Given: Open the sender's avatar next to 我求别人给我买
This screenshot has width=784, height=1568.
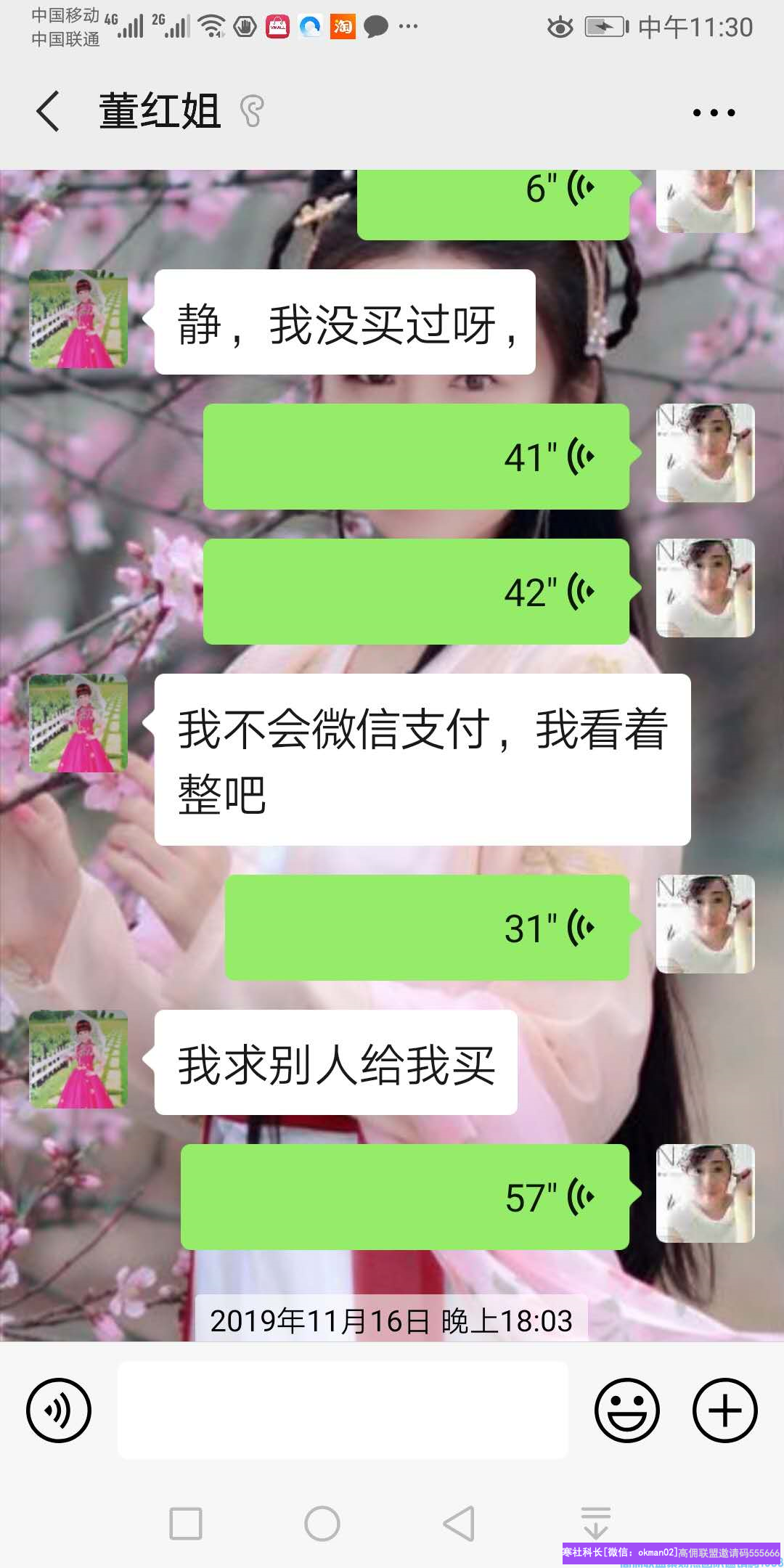Looking at the screenshot, I should [78, 1059].
